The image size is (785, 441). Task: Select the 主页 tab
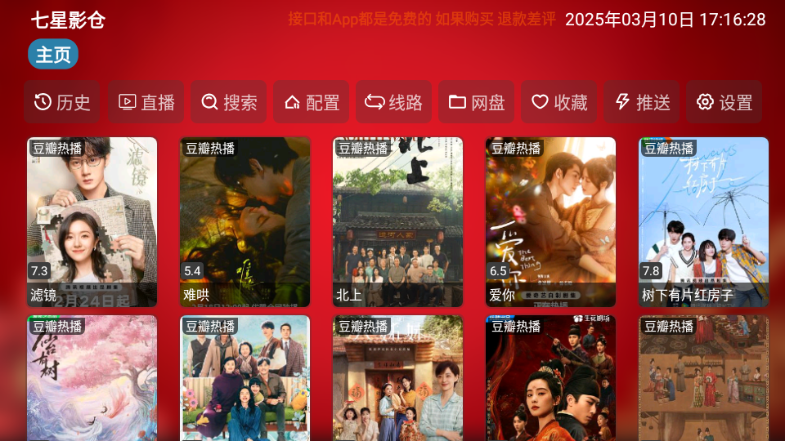click(x=53, y=54)
